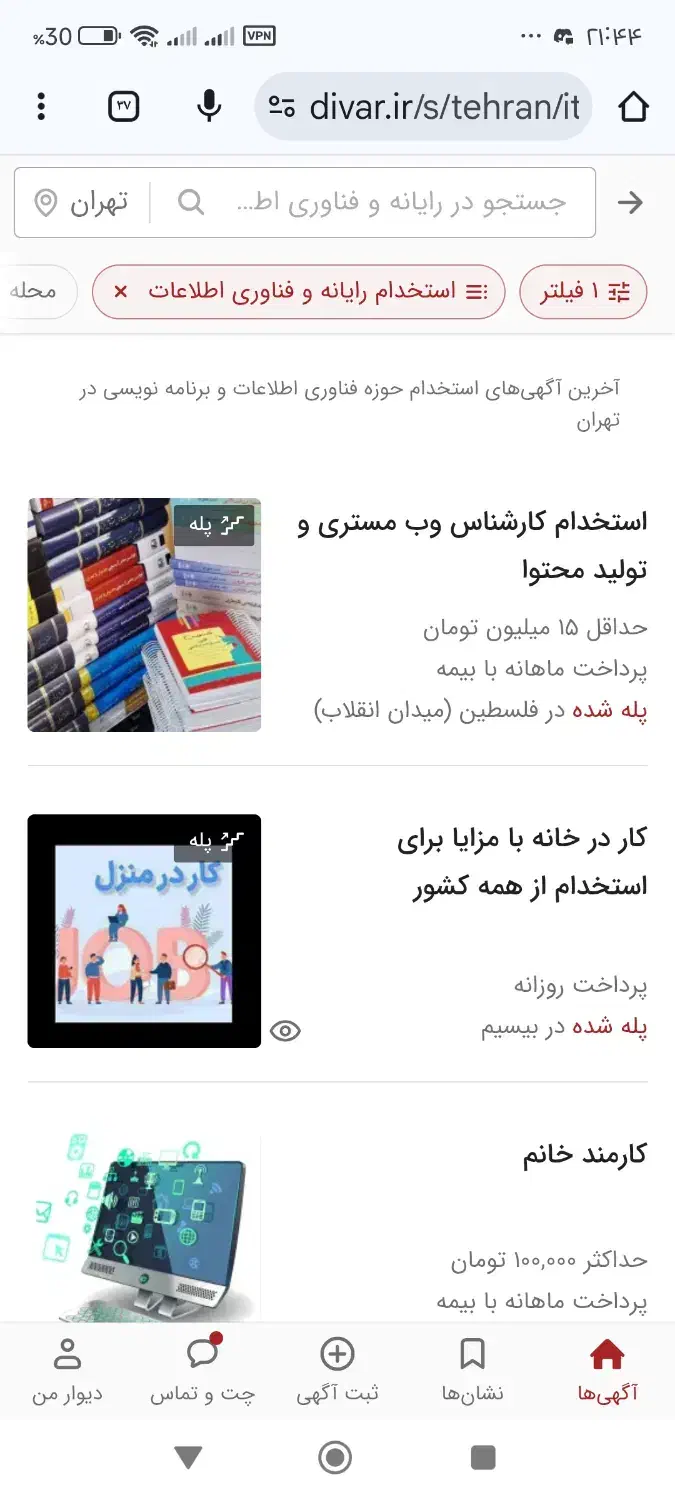675x1500 pixels.
Task: Open the دیوار من profile tab
Action: pos(67,1370)
